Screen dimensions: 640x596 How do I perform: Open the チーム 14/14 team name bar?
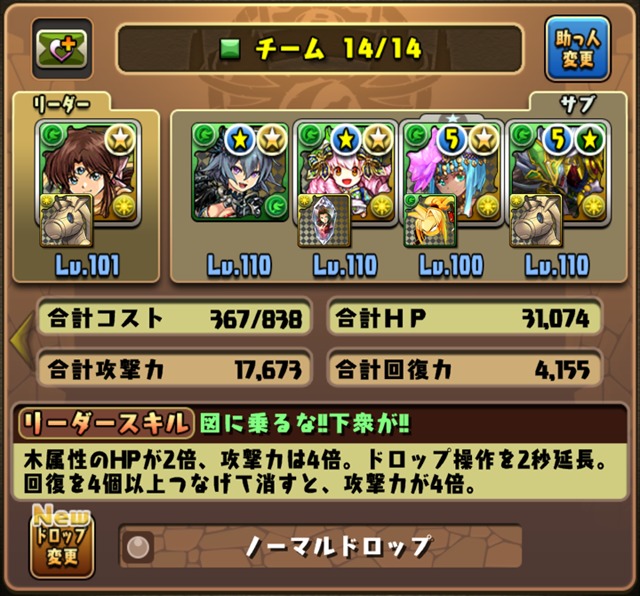click(320, 47)
